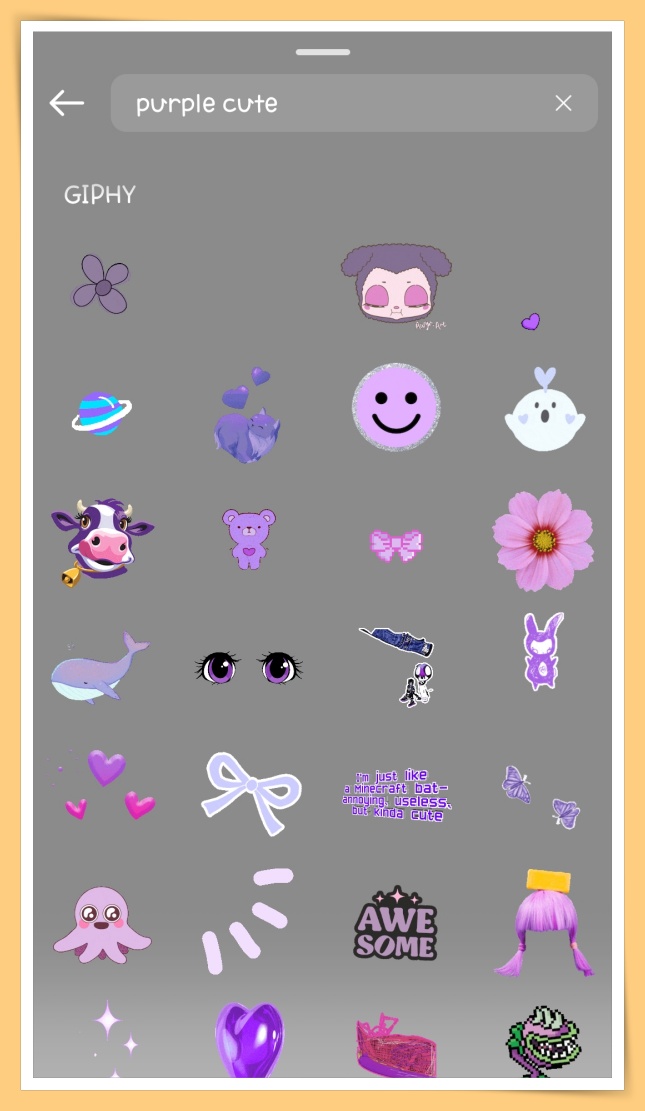The width and height of the screenshot is (645, 1111).
Task: Add the pink cosmos flower sticker
Action: click(x=543, y=540)
